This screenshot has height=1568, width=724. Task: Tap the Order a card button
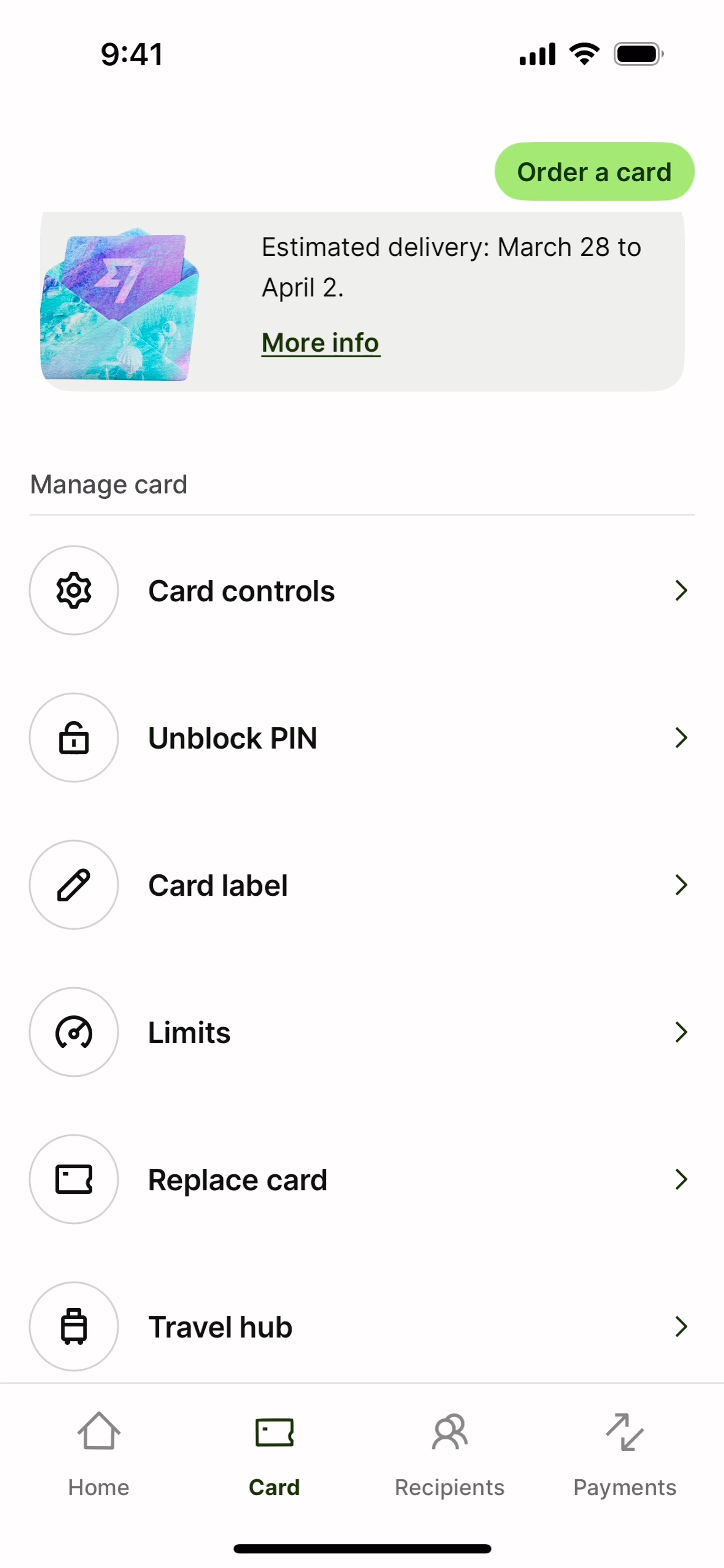[594, 172]
